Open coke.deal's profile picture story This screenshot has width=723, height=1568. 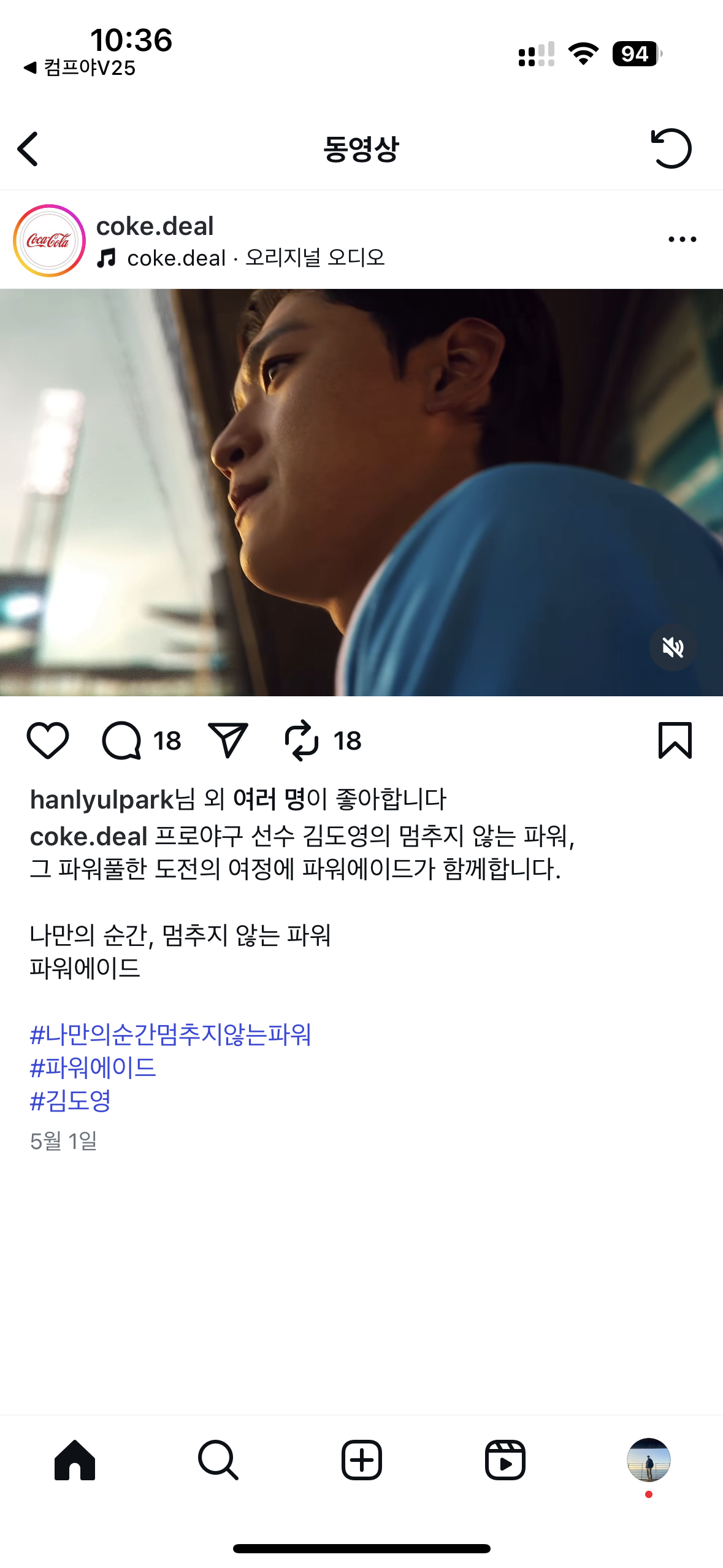click(49, 240)
